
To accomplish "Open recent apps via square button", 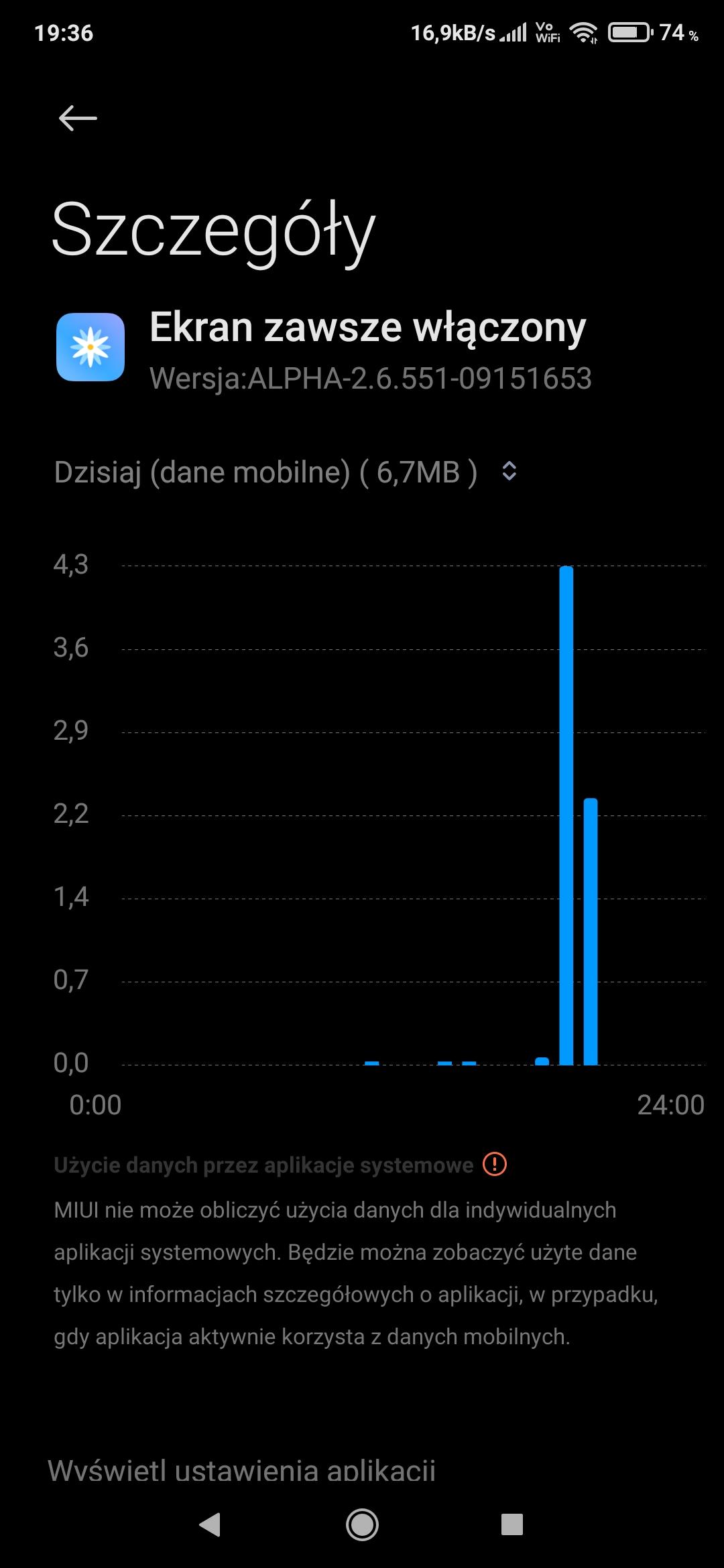I will tap(512, 1525).
